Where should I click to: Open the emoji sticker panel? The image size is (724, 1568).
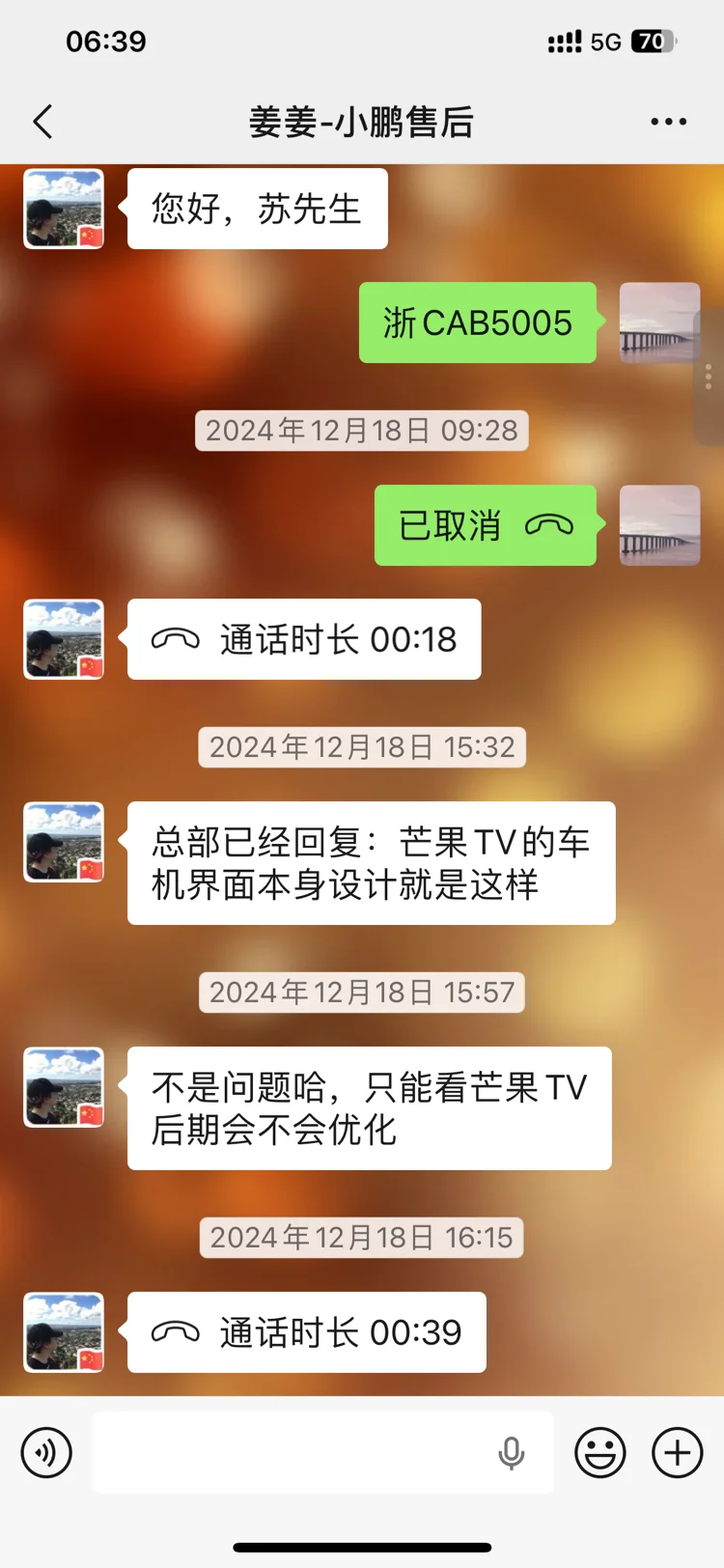(x=600, y=1452)
